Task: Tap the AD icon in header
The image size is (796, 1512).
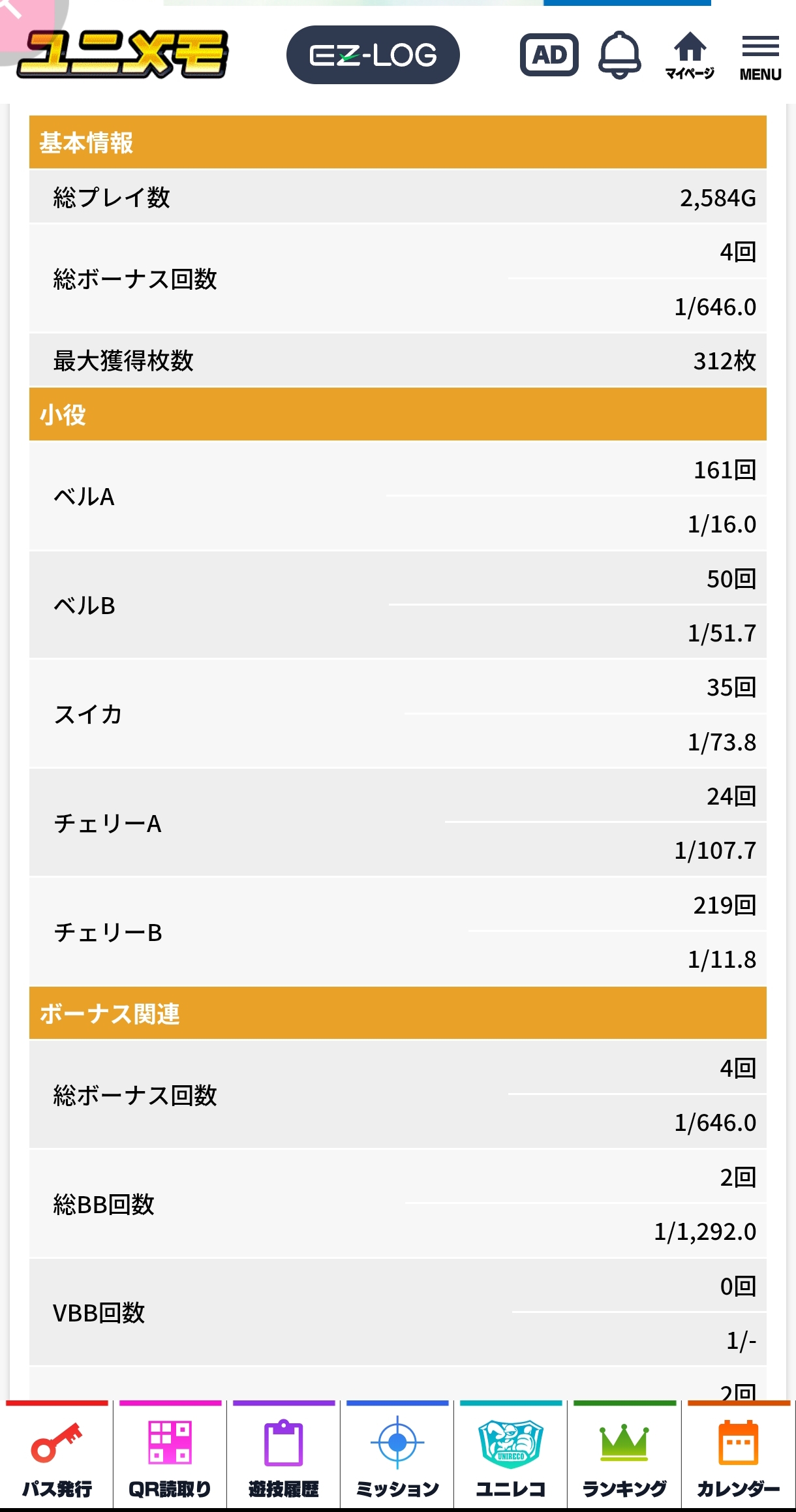Action: coord(549,55)
